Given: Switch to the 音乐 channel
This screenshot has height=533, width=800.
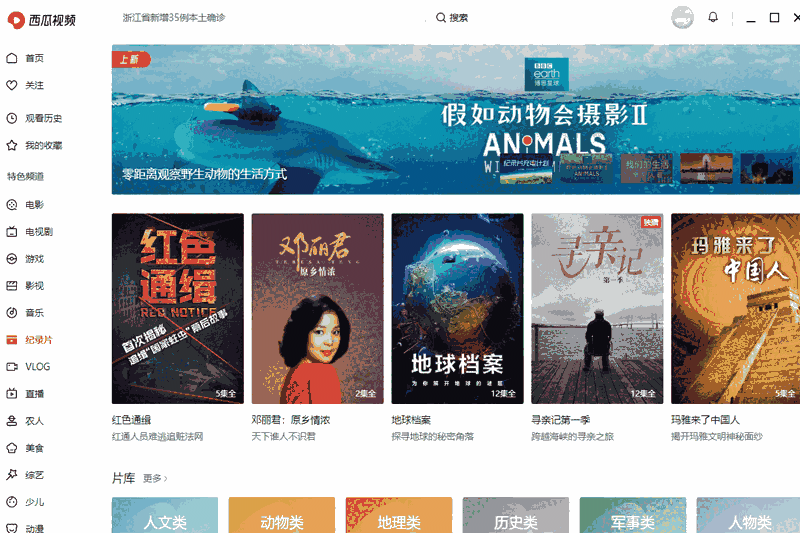Looking at the screenshot, I should tap(33, 312).
